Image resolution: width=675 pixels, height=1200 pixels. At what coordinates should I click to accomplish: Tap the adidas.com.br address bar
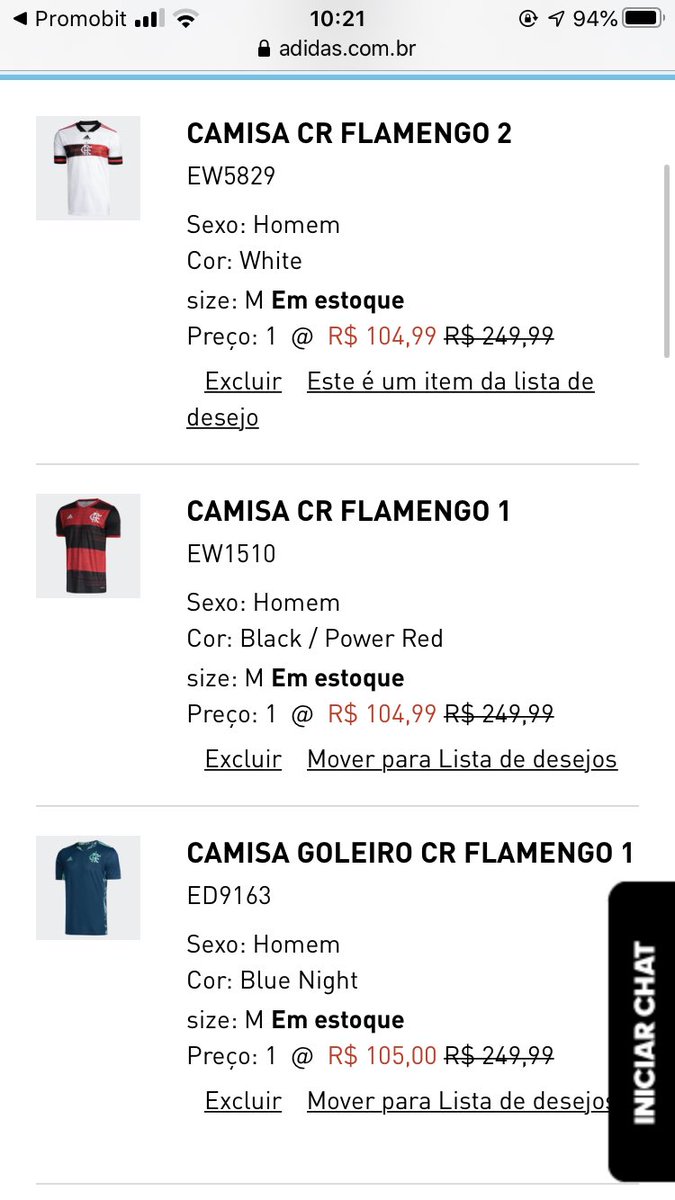tap(337, 48)
